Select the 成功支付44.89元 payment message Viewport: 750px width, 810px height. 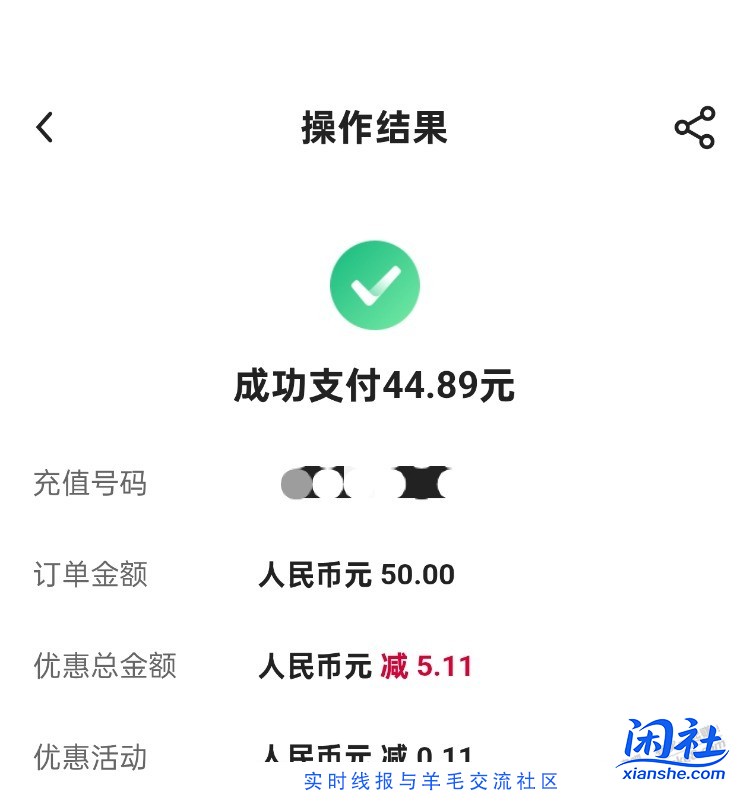point(375,388)
